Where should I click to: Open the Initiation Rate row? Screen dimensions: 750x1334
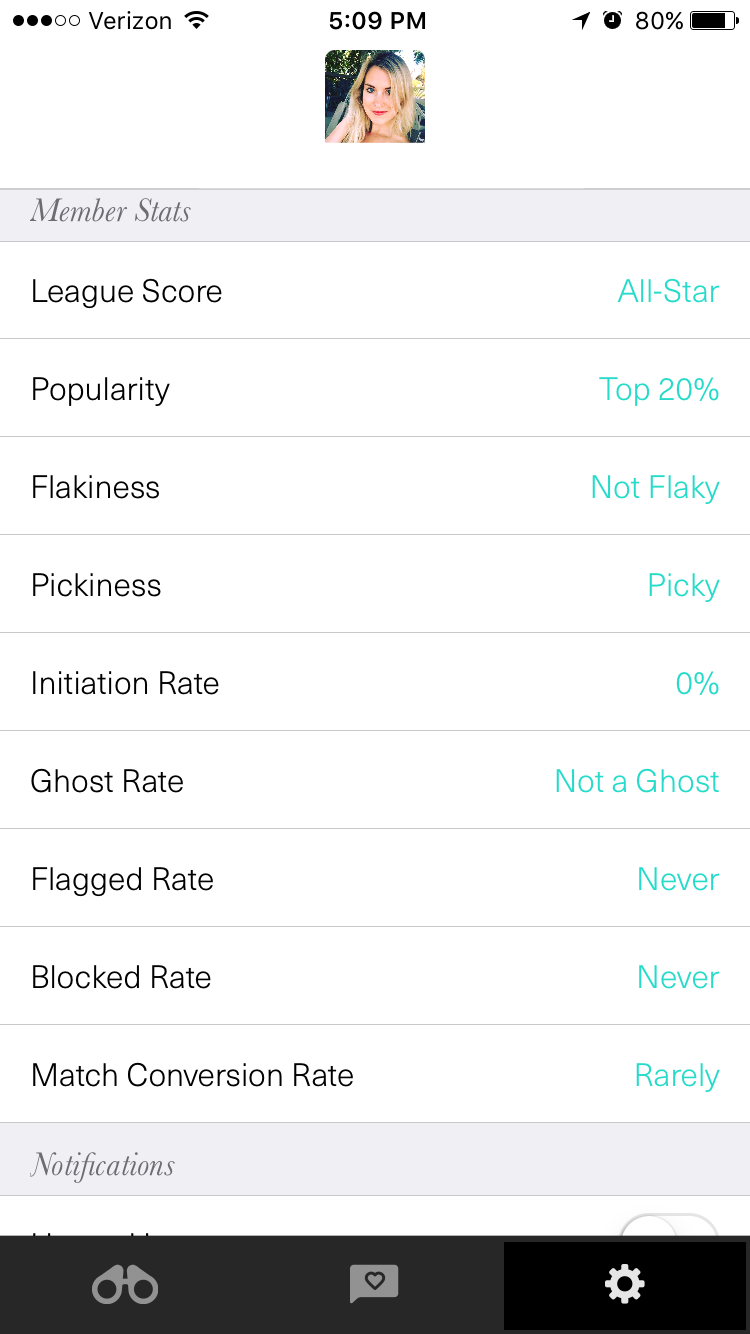pos(375,683)
